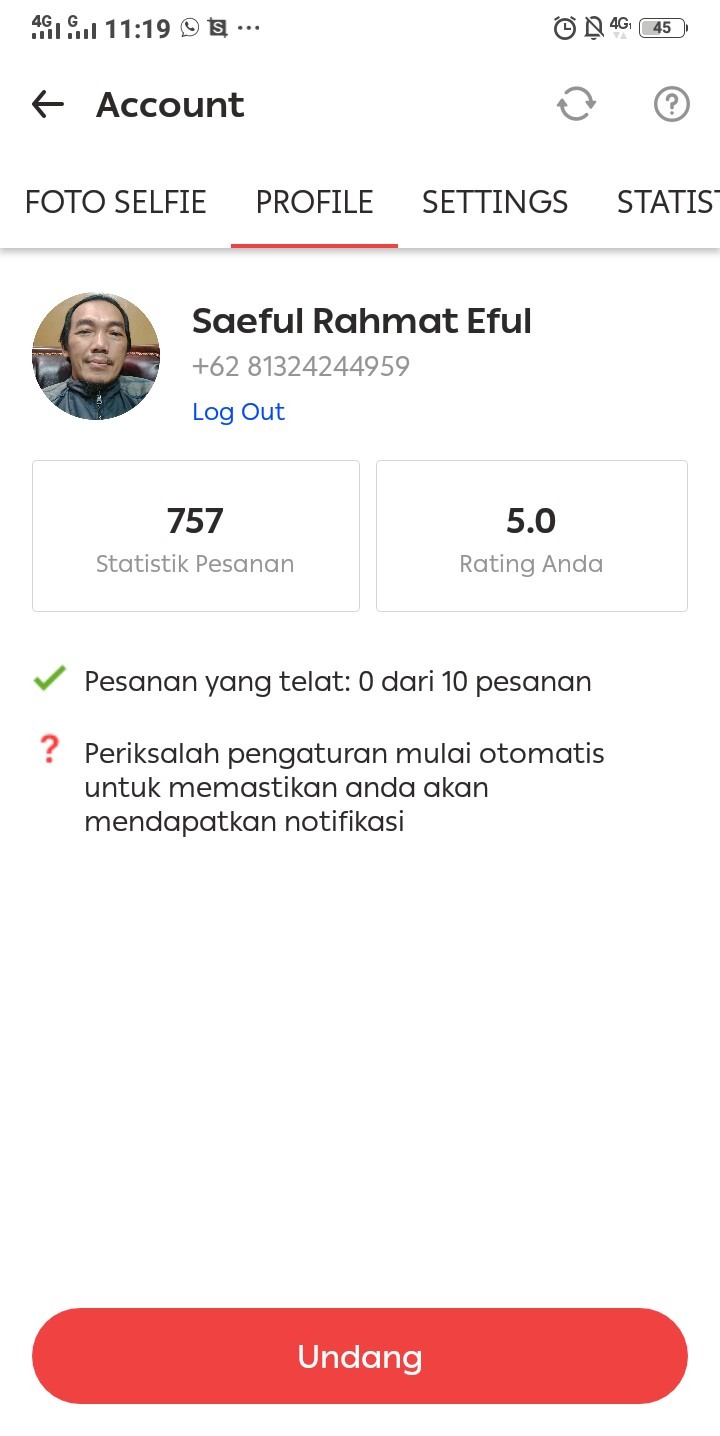Switch to the SETTINGS tab
720x1436 pixels.
[x=495, y=202]
